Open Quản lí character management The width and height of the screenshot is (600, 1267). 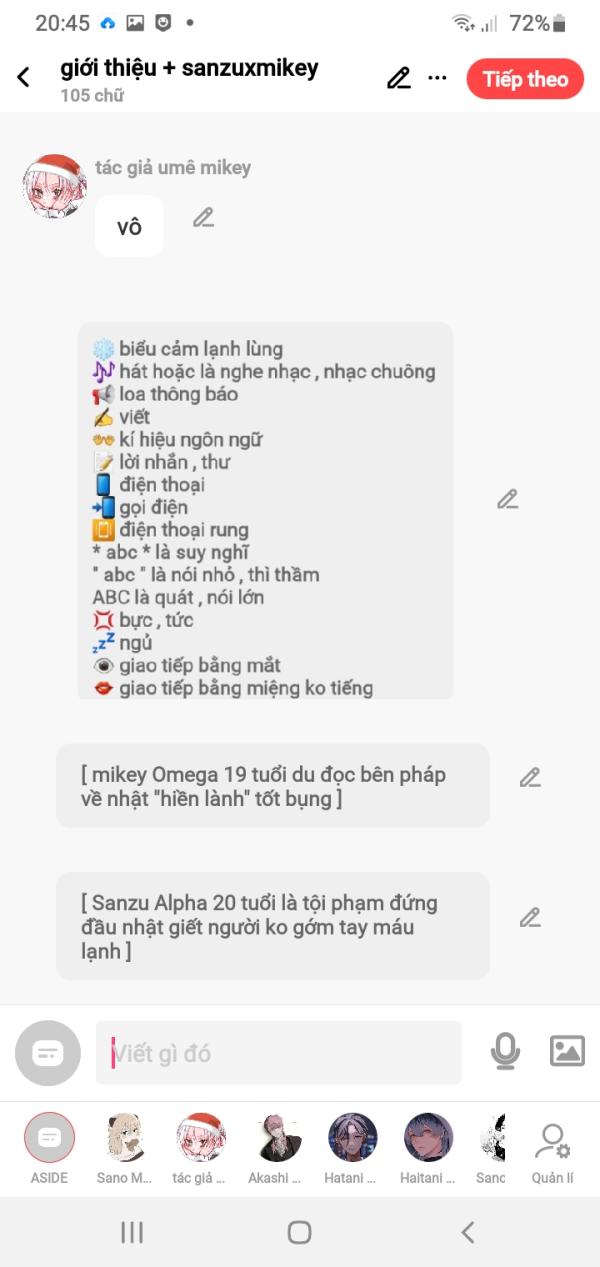[x=552, y=1150]
